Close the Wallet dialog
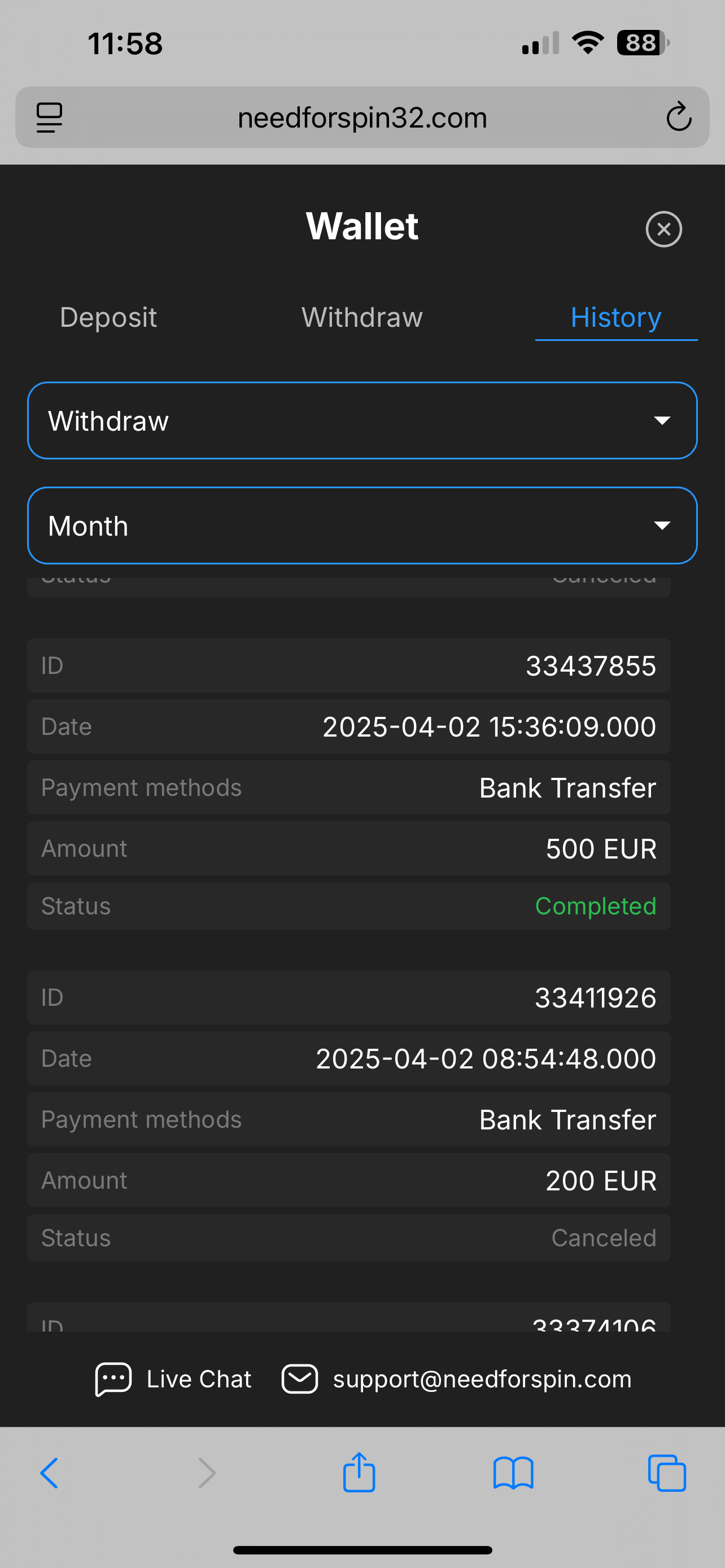The width and height of the screenshot is (725, 1568). (663, 230)
